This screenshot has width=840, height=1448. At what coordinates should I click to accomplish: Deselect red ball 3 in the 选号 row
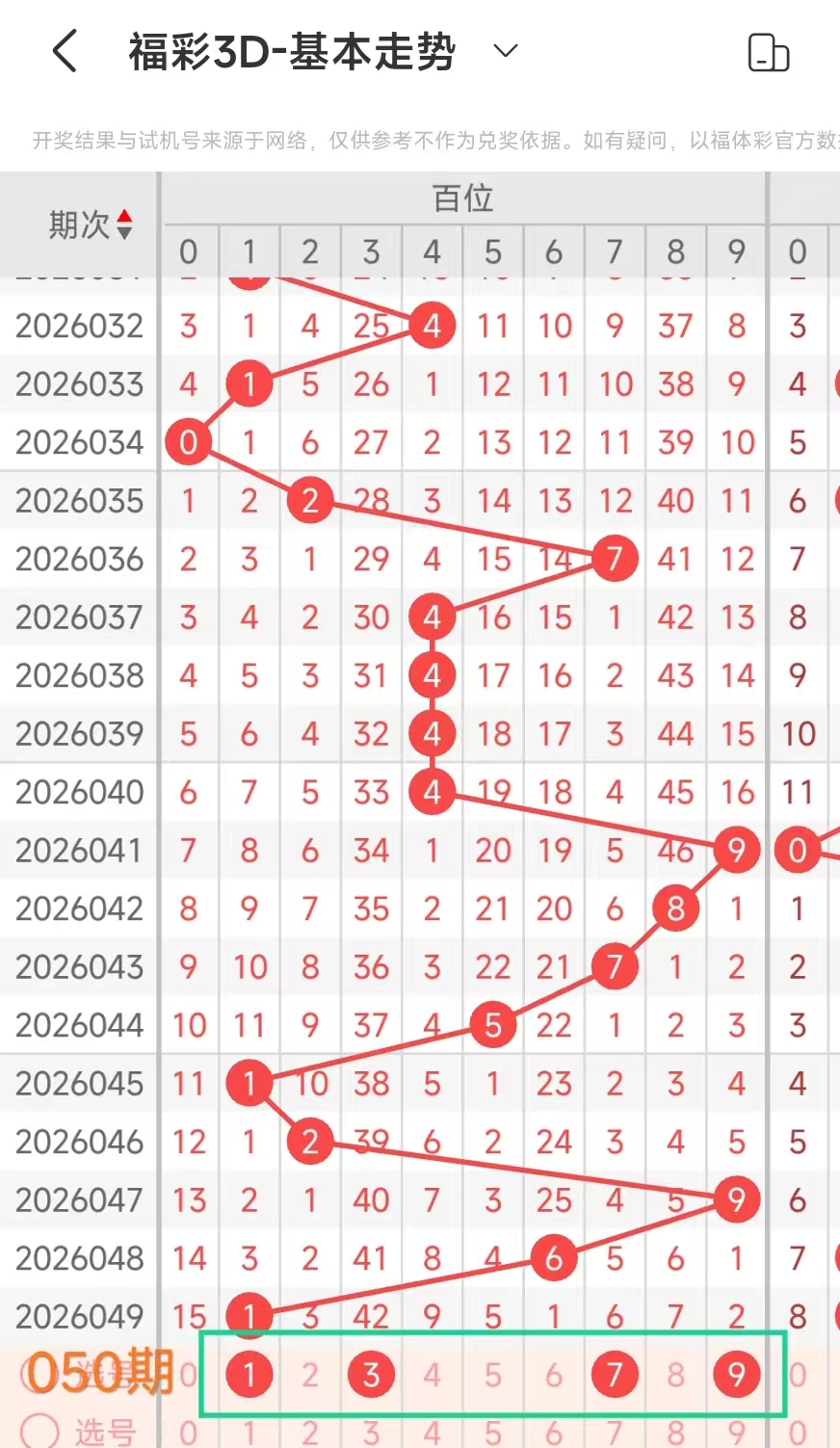point(371,1374)
